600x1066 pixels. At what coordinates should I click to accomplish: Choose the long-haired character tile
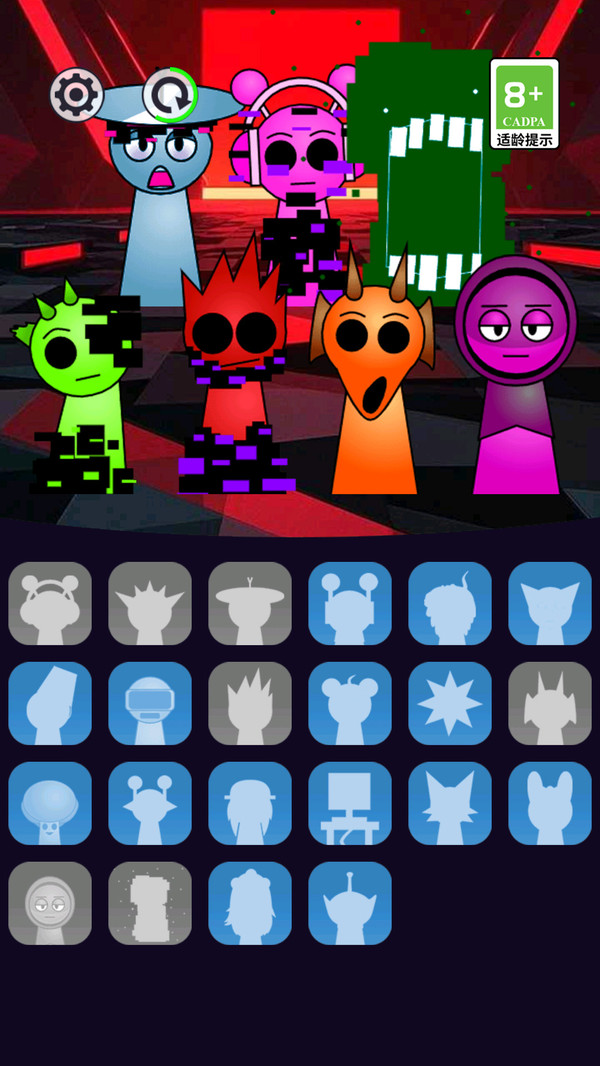point(250,903)
